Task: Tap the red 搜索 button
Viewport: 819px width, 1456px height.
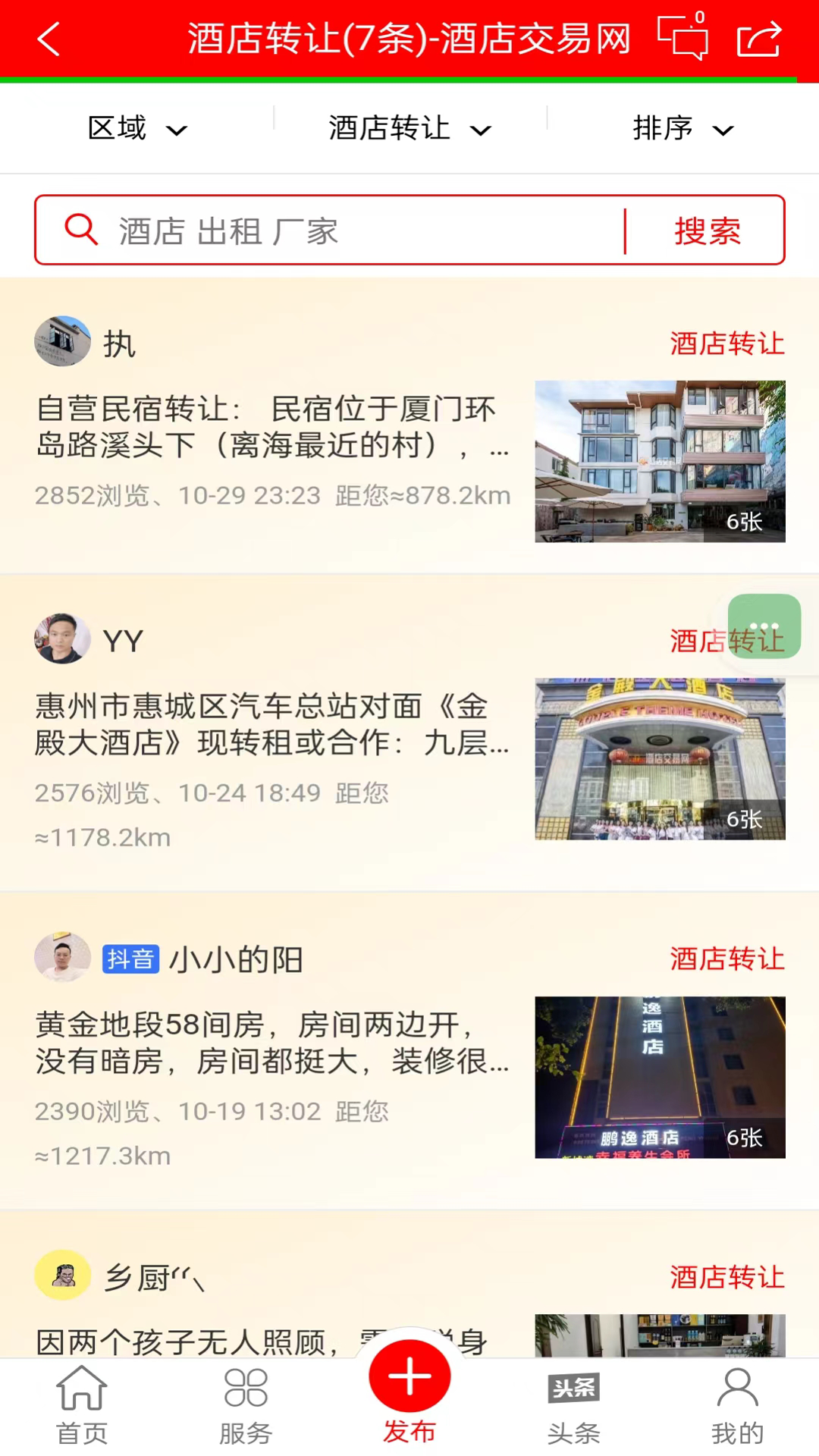Action: tap(707, 231)
